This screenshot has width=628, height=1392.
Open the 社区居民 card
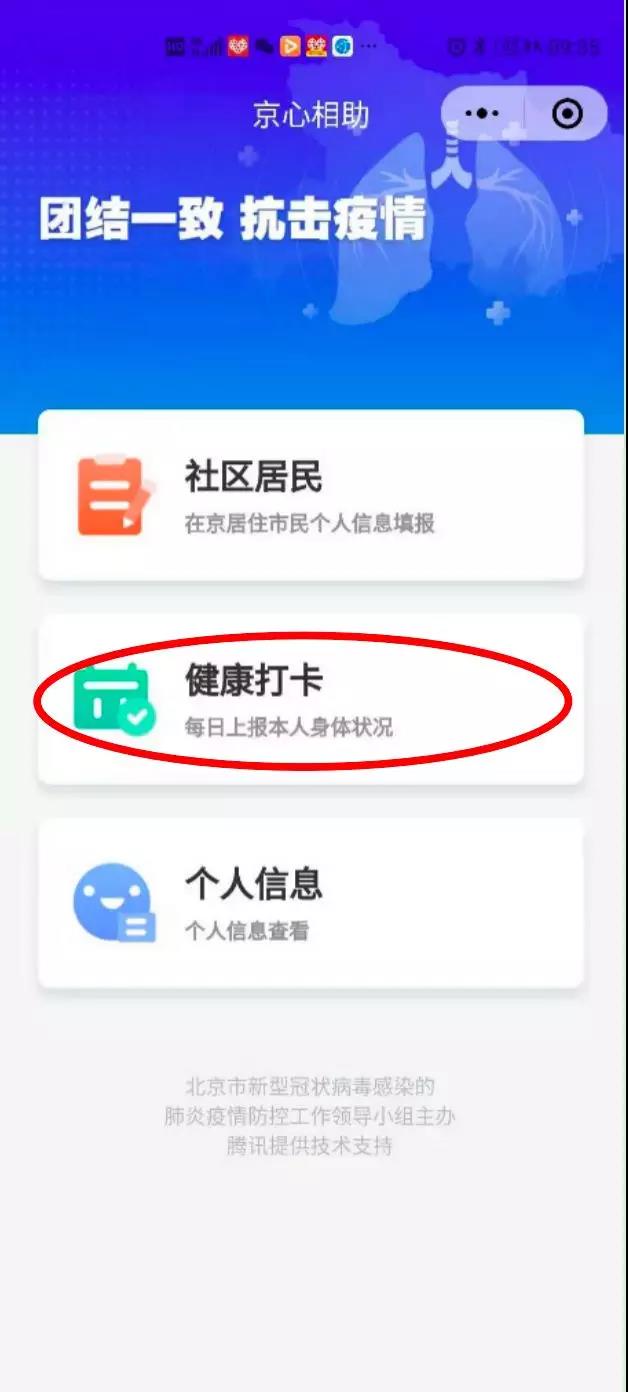(310, 495)
